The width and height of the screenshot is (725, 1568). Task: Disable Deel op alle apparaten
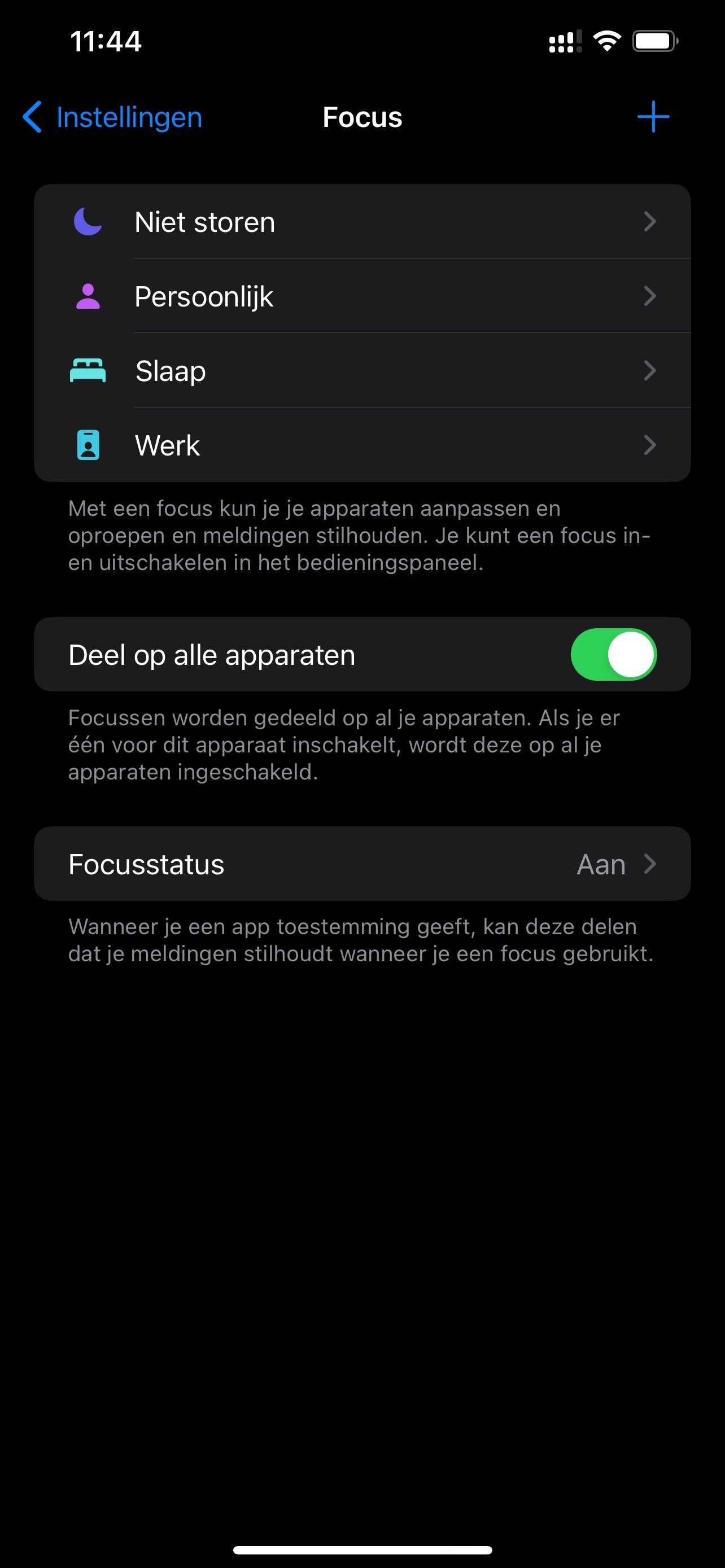click(613, 654)
